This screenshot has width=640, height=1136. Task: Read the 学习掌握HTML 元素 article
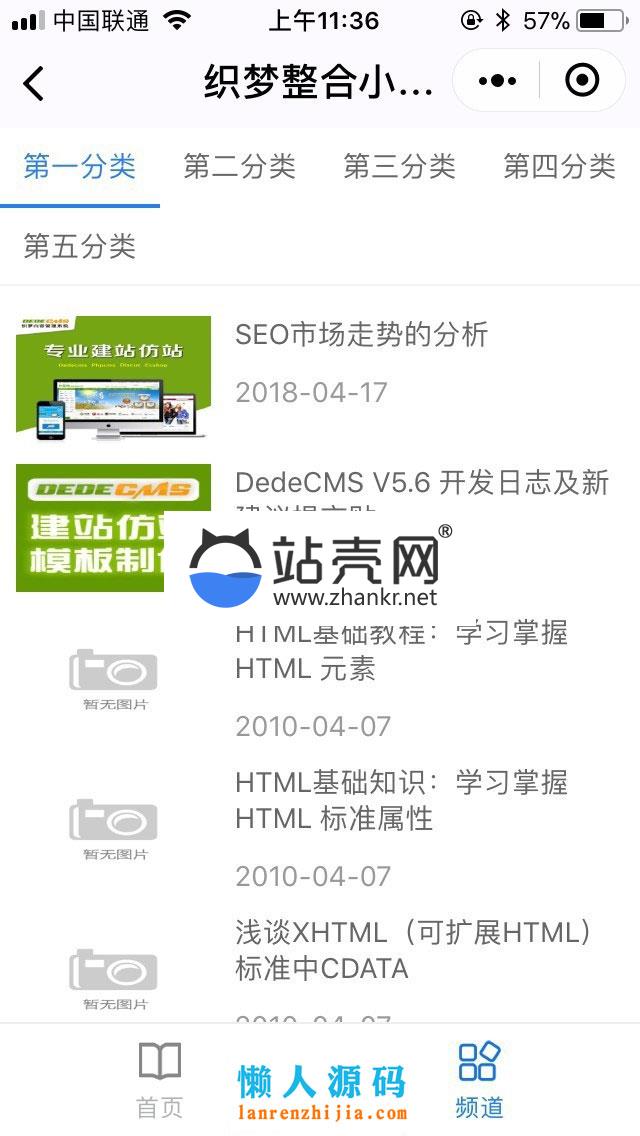click(400, 651)
